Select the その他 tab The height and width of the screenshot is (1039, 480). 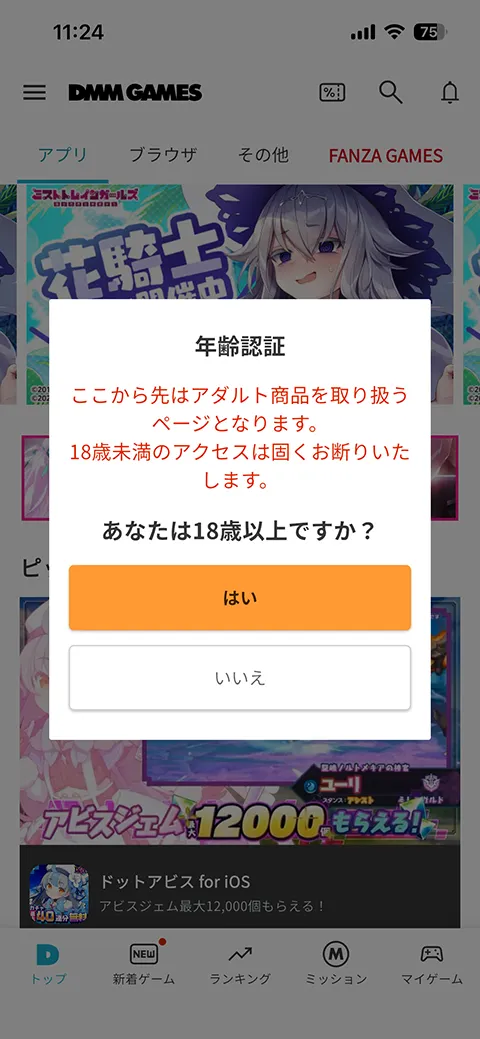click(263, 156)
